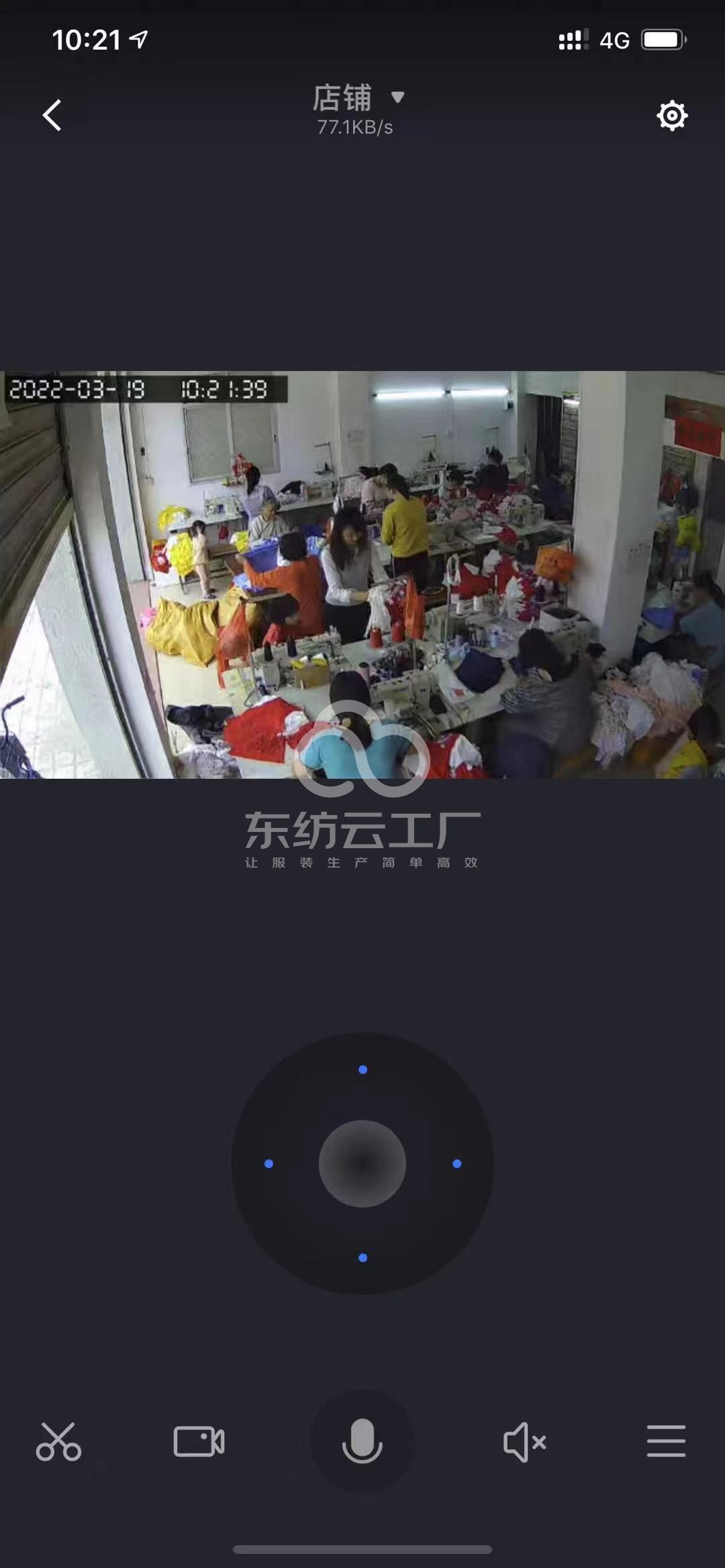Open camera settings gear
This screenshot has height=1568, width=725.
point(671,116)
